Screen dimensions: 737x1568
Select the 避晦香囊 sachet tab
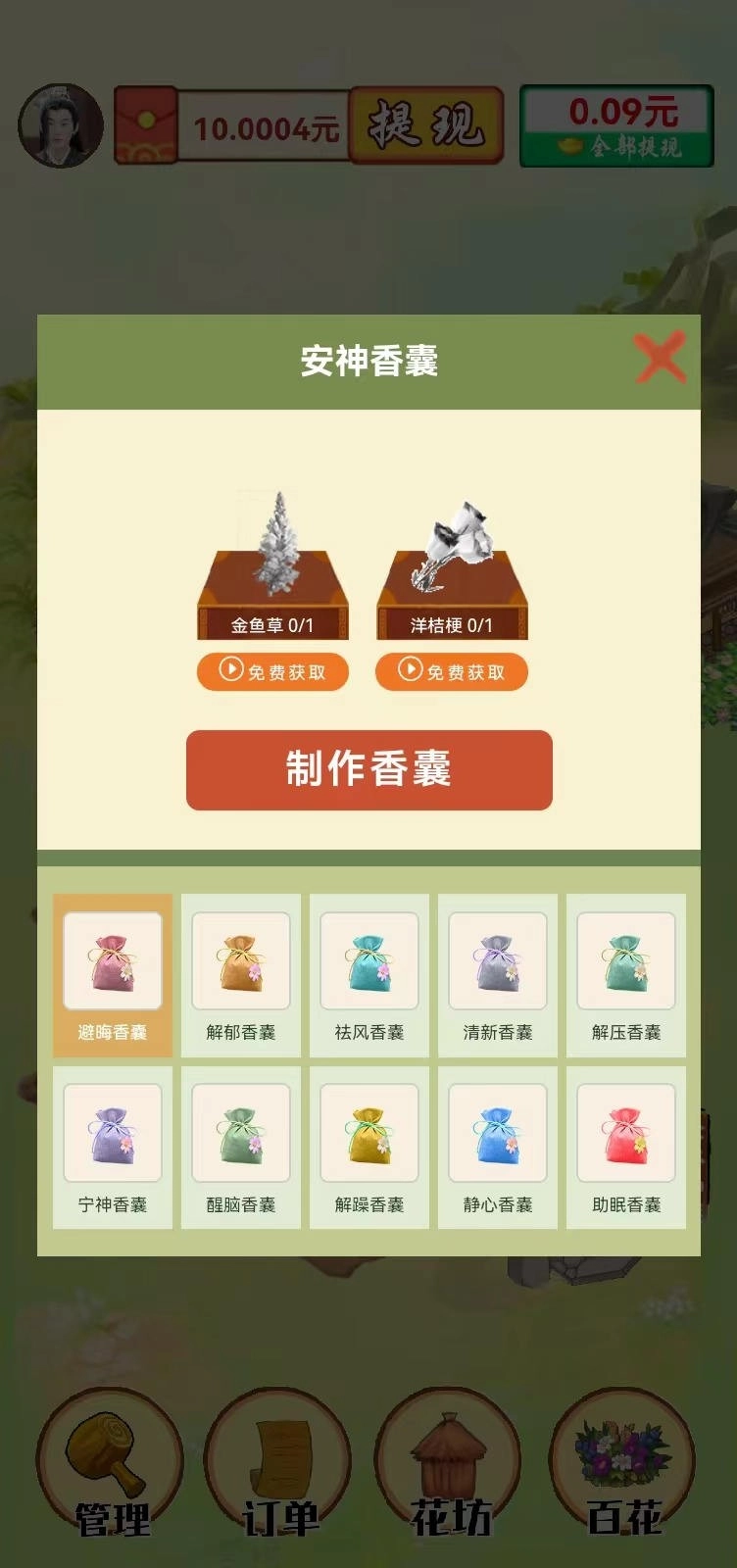point(112,975)
